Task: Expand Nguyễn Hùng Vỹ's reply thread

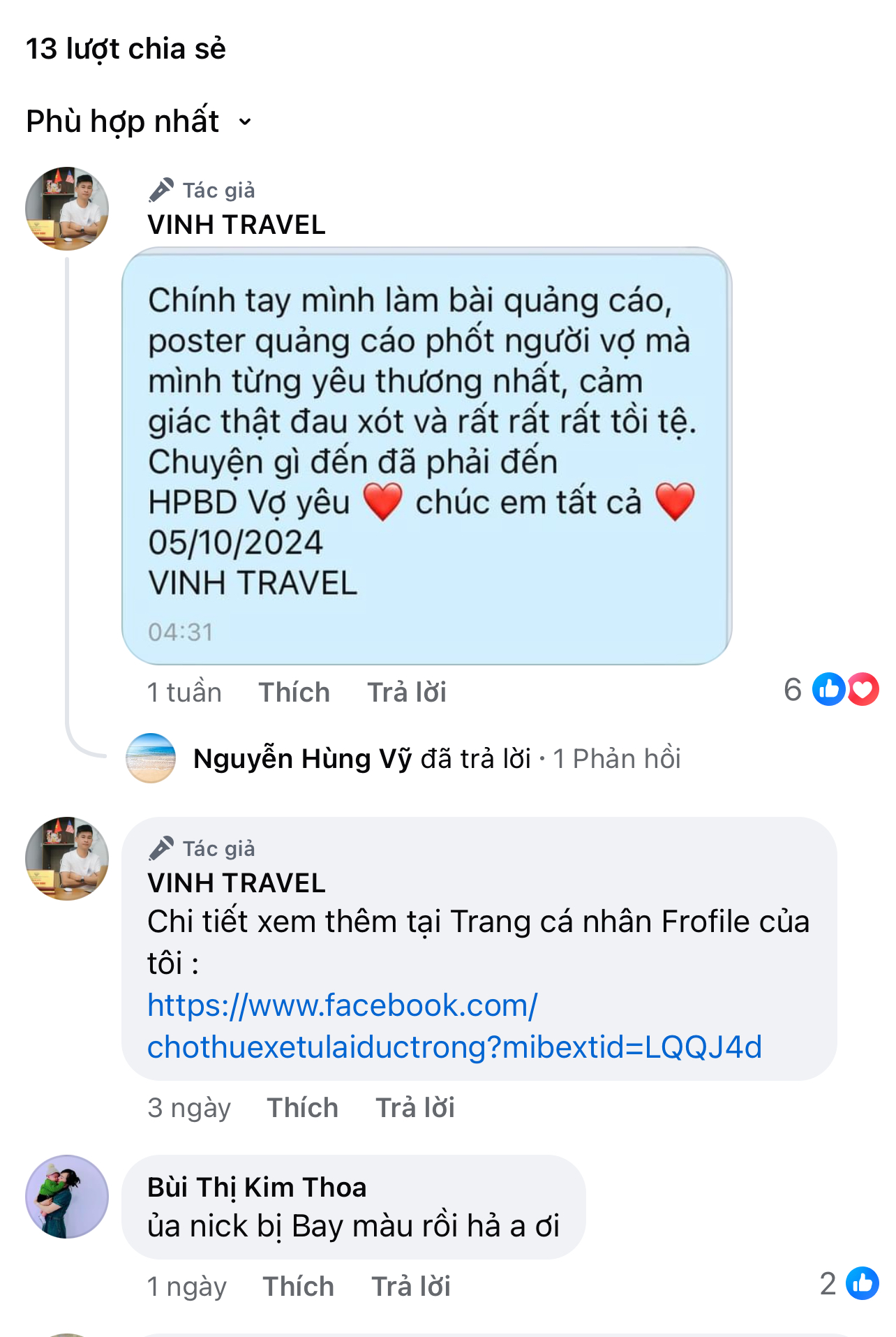Action: click(436, 758)
